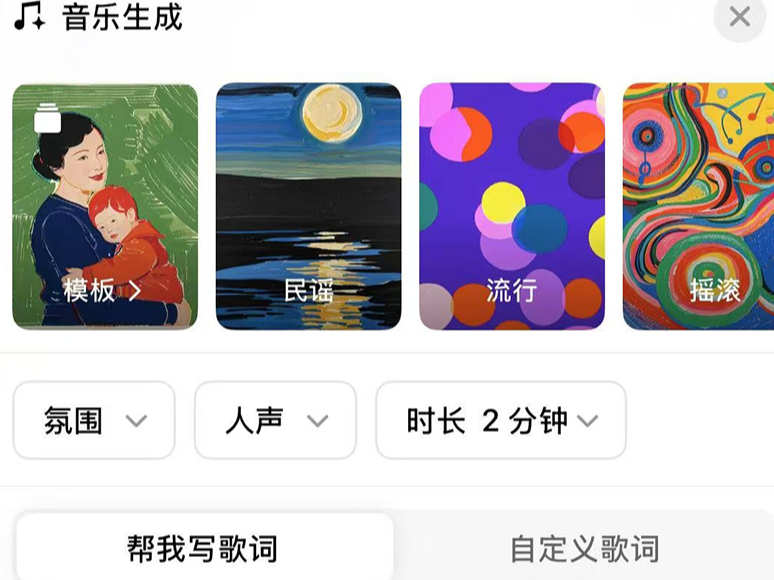Change the 时长 2 分钟 duration

pyautogui.click(x=500, y=420)
